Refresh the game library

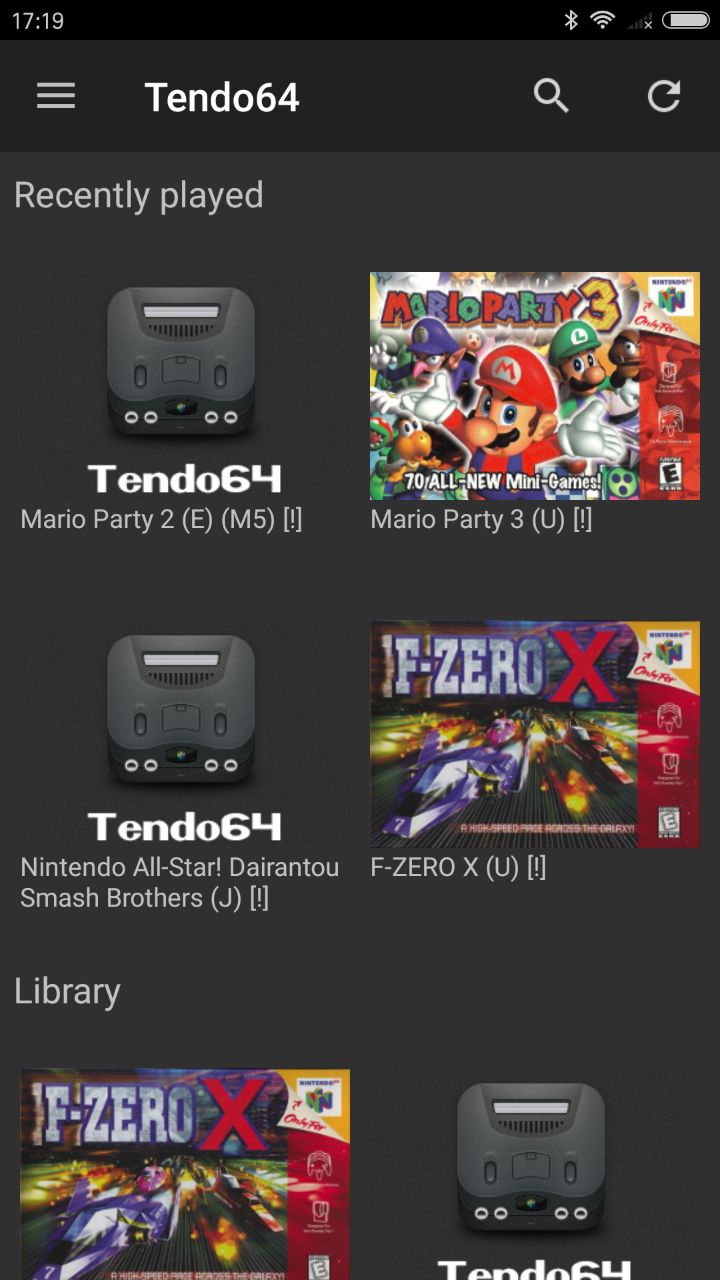(664, 96)
